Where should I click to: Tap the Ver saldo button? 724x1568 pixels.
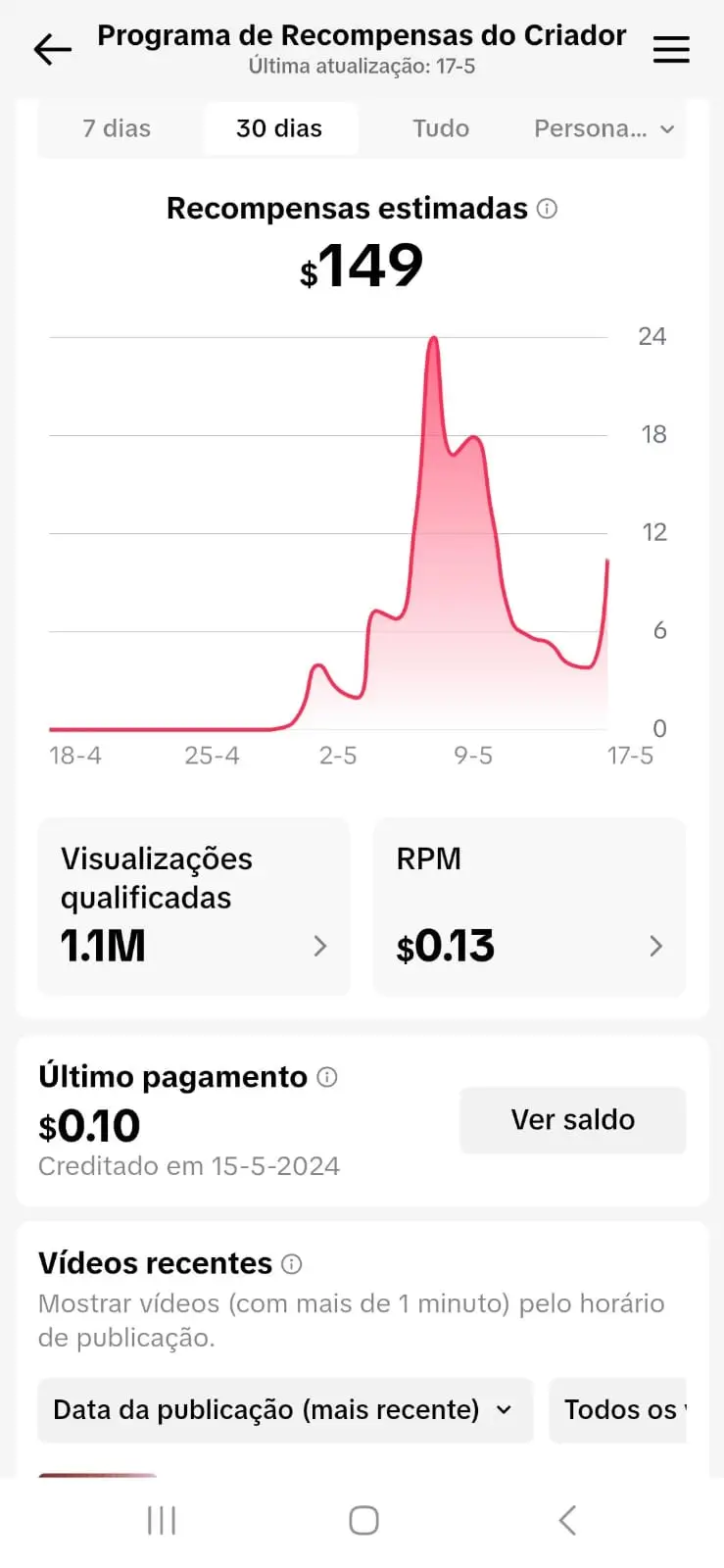(x=573, y=1119)
